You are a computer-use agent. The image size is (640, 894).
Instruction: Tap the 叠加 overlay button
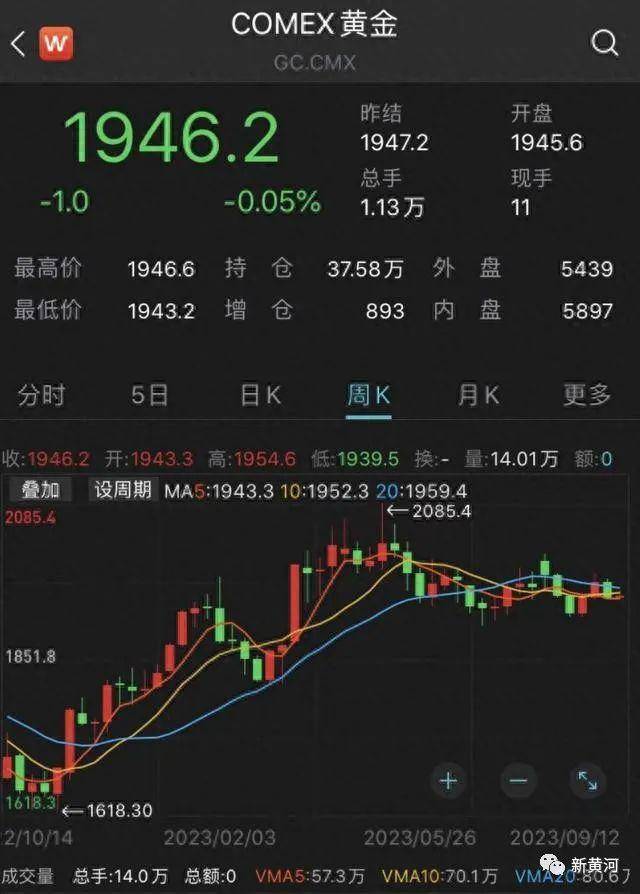pos(41,490)
